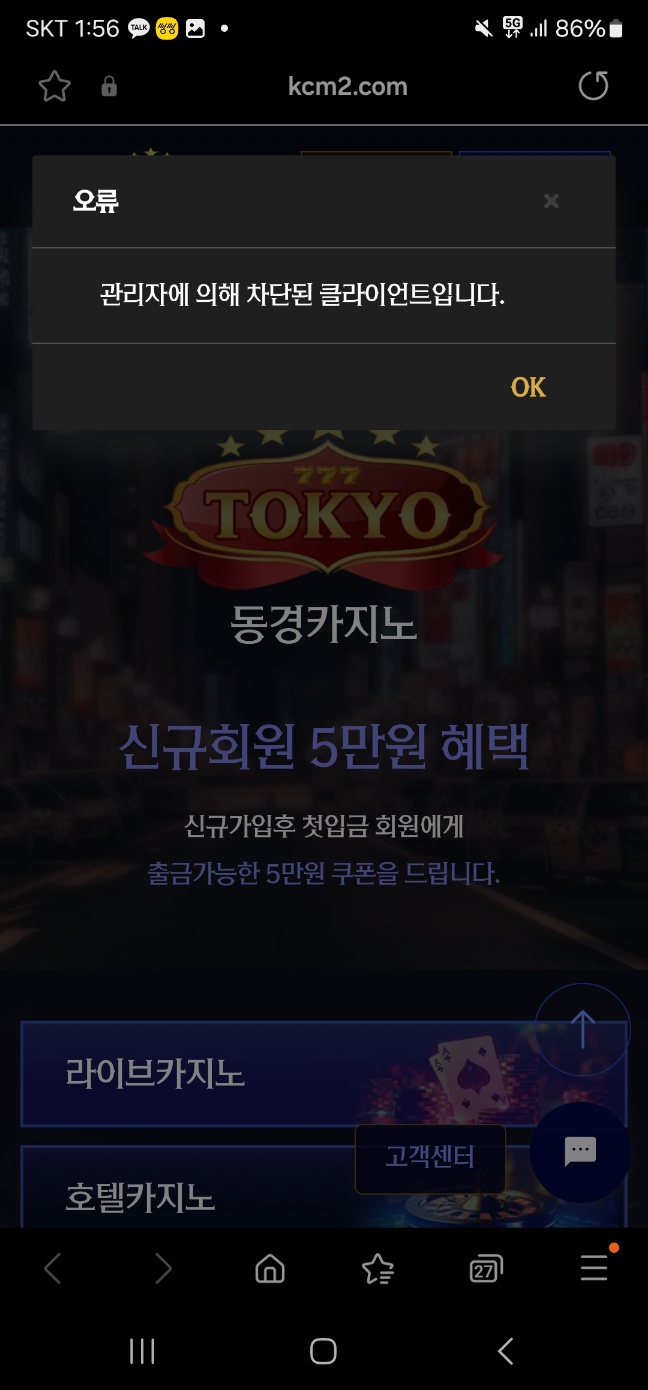This screenshot has height=1390, width=648.
Task: Open the browser menu
Action: [x=594, y=1269]
